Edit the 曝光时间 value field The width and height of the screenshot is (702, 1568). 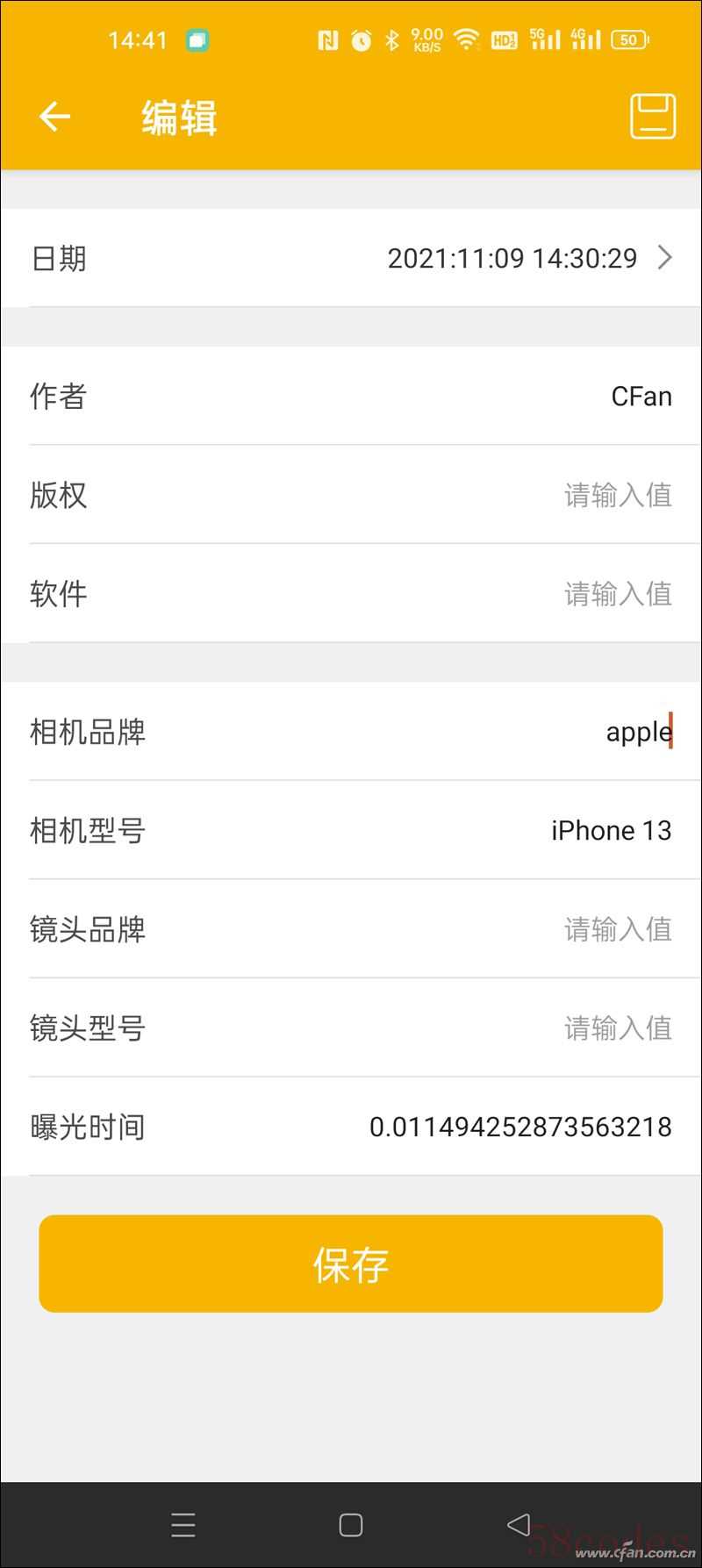point(520,1128)
